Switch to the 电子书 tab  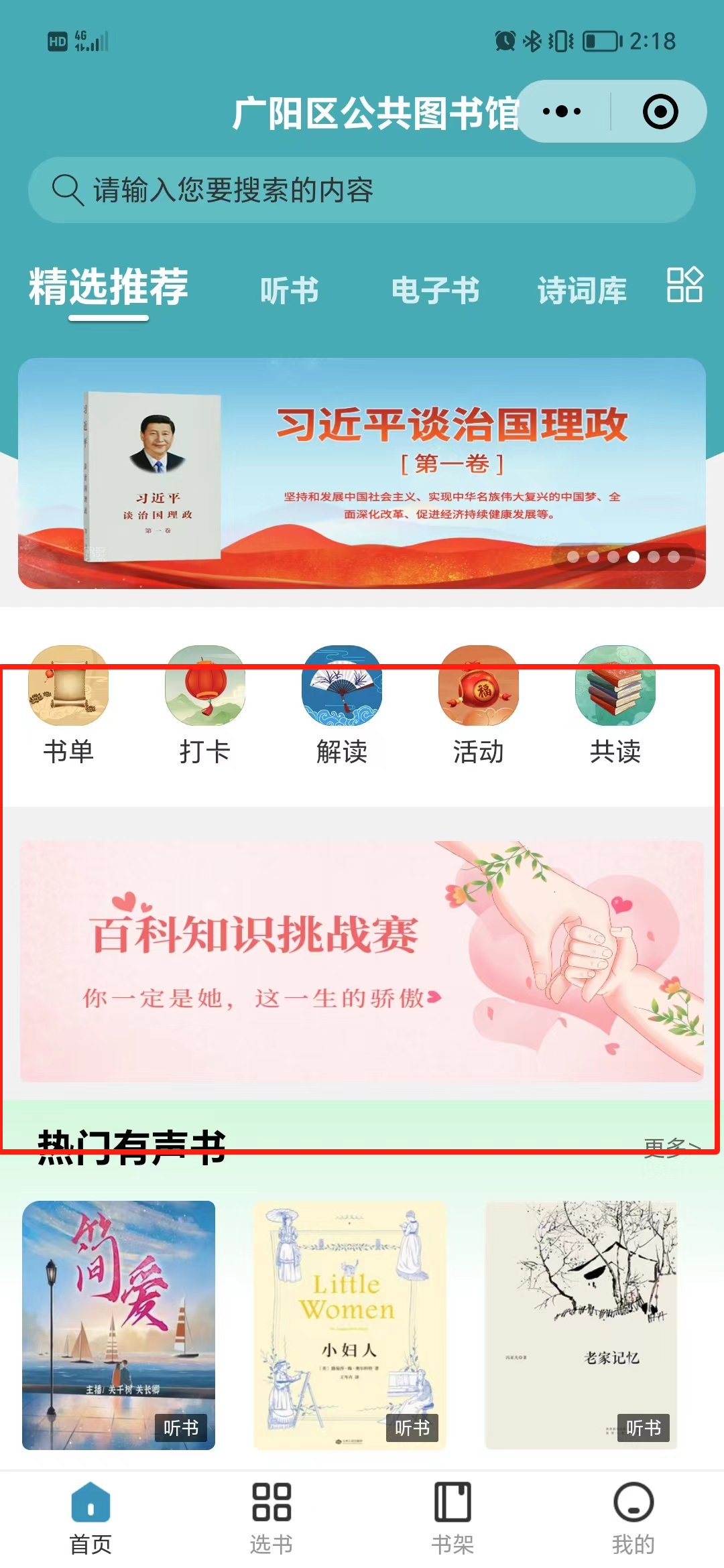point(435,291)
